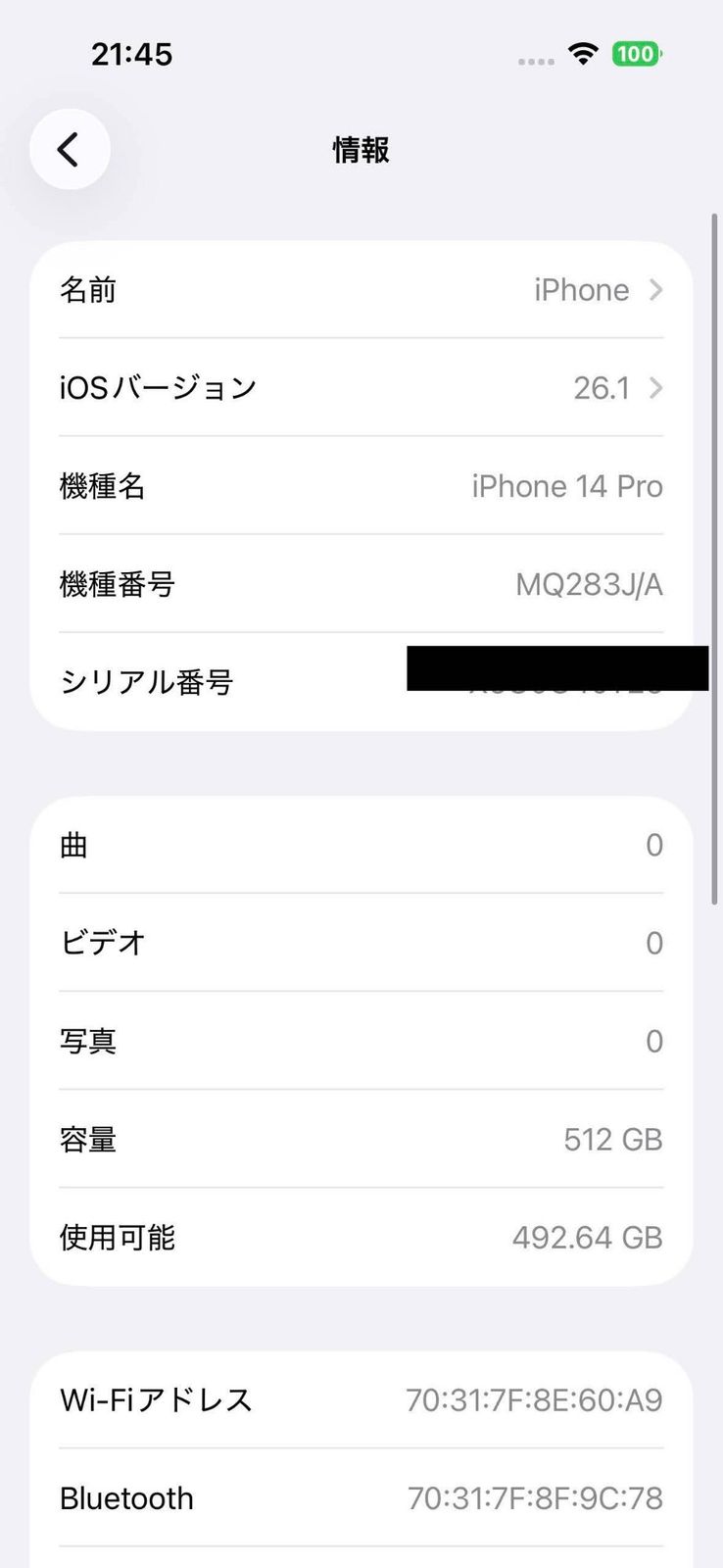Image resolution: width=723 pixels, height=1568 pixels.
Task: Select the 写真 count row
Action: (x=361, y=1041)
